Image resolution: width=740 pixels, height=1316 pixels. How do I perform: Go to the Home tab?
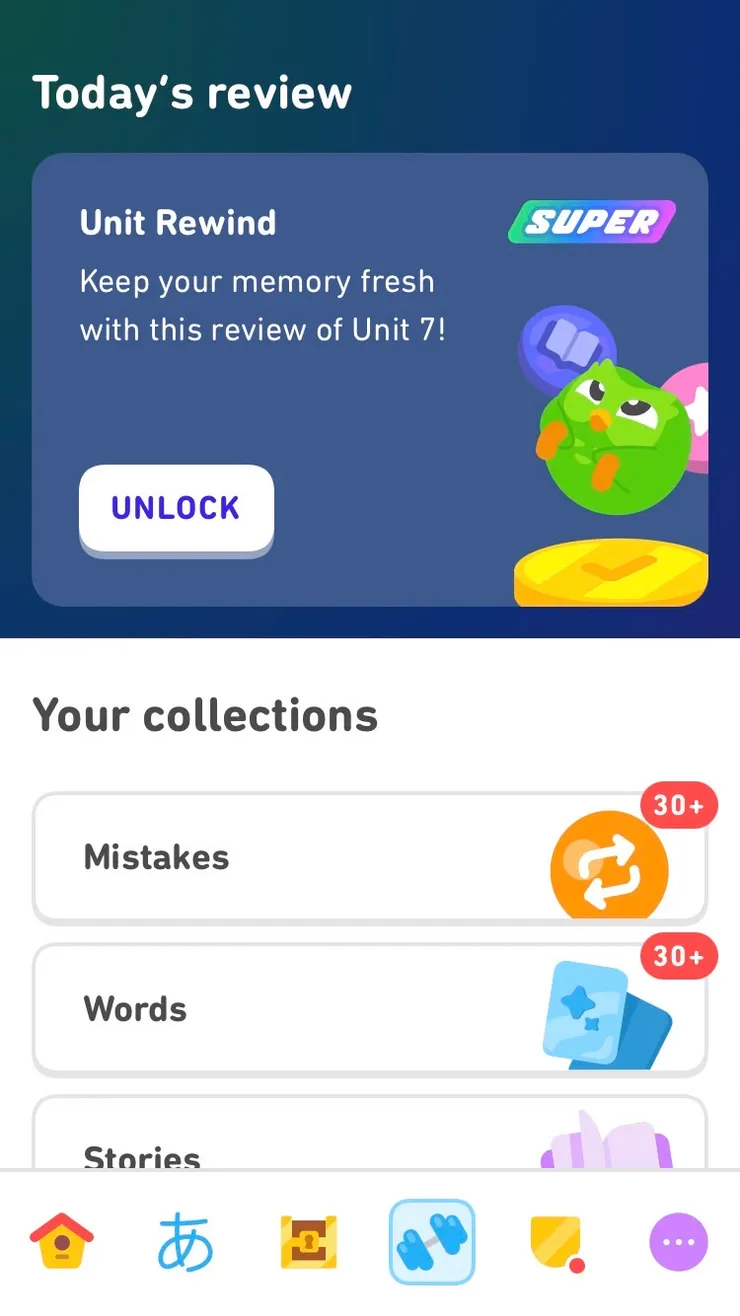[x=62, y=1242]
